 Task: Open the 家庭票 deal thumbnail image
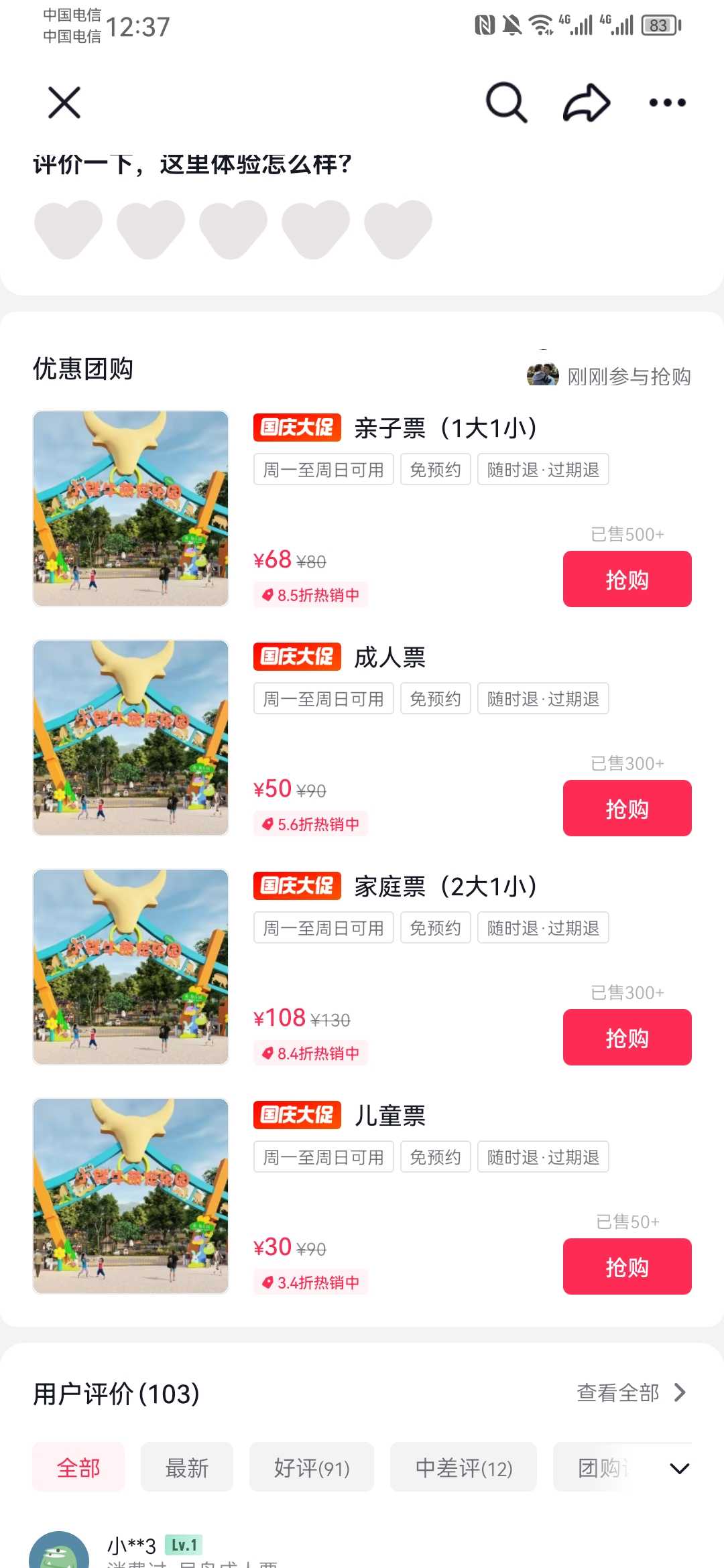tap(131, 967)
